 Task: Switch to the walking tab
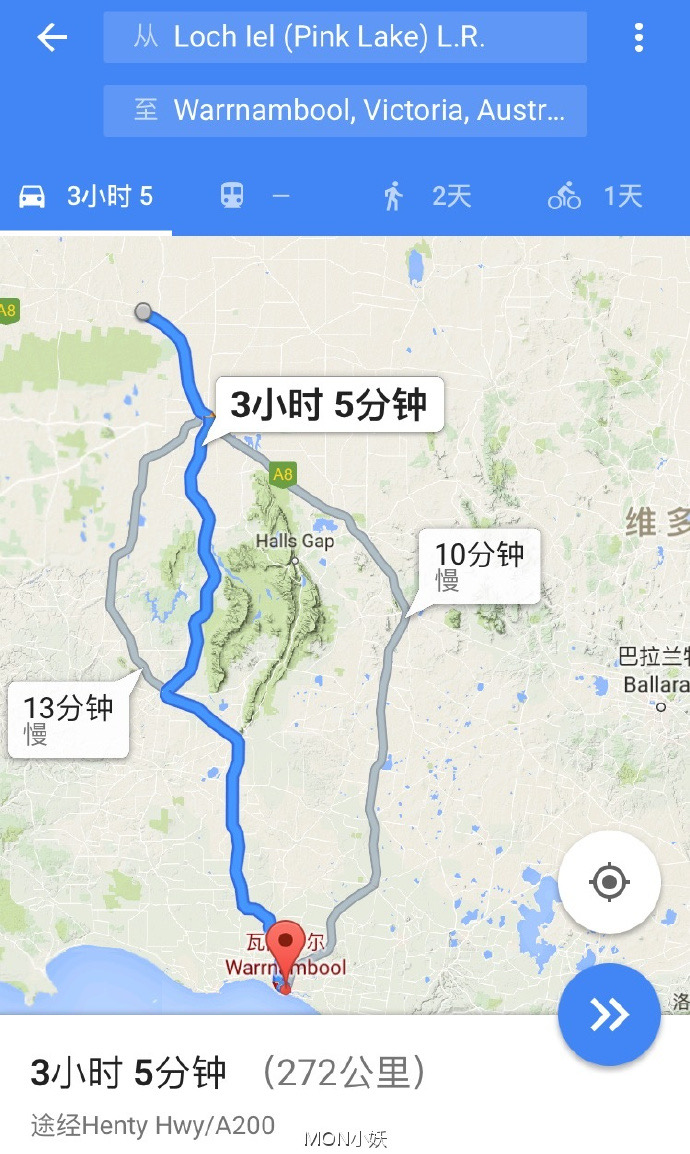[426, 196]
